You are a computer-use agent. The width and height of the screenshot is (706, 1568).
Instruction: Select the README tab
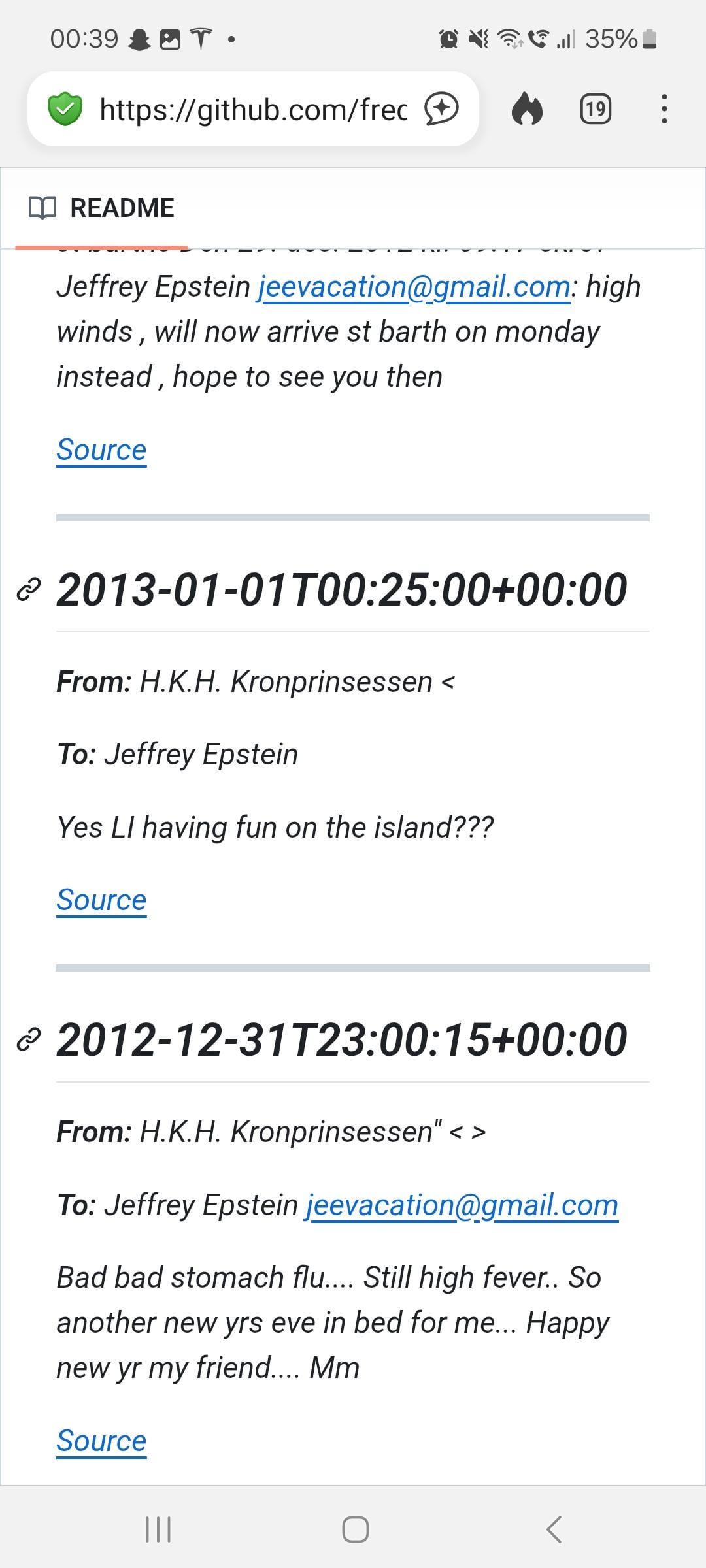coord(102,208)
